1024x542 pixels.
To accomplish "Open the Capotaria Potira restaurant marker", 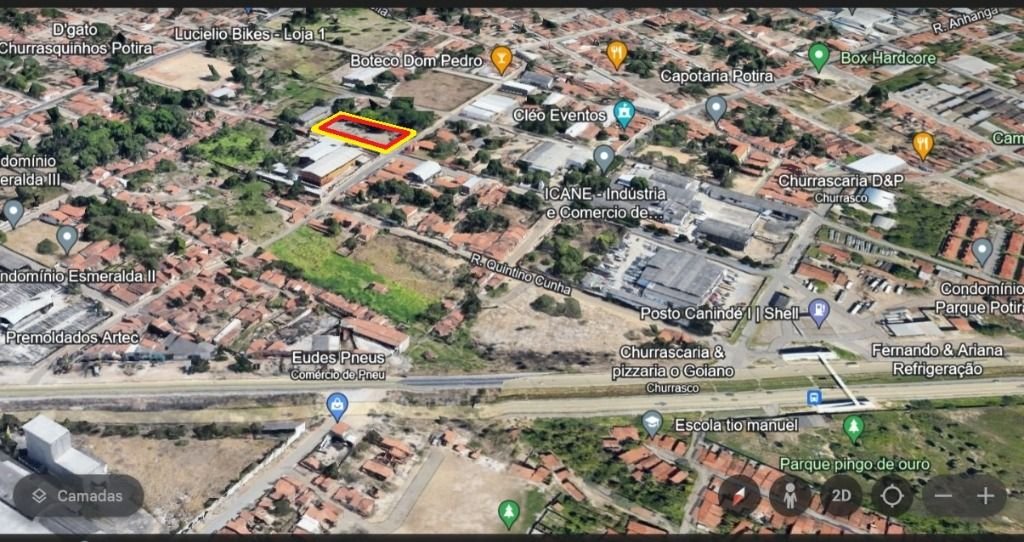I will [x=617, y=52].
